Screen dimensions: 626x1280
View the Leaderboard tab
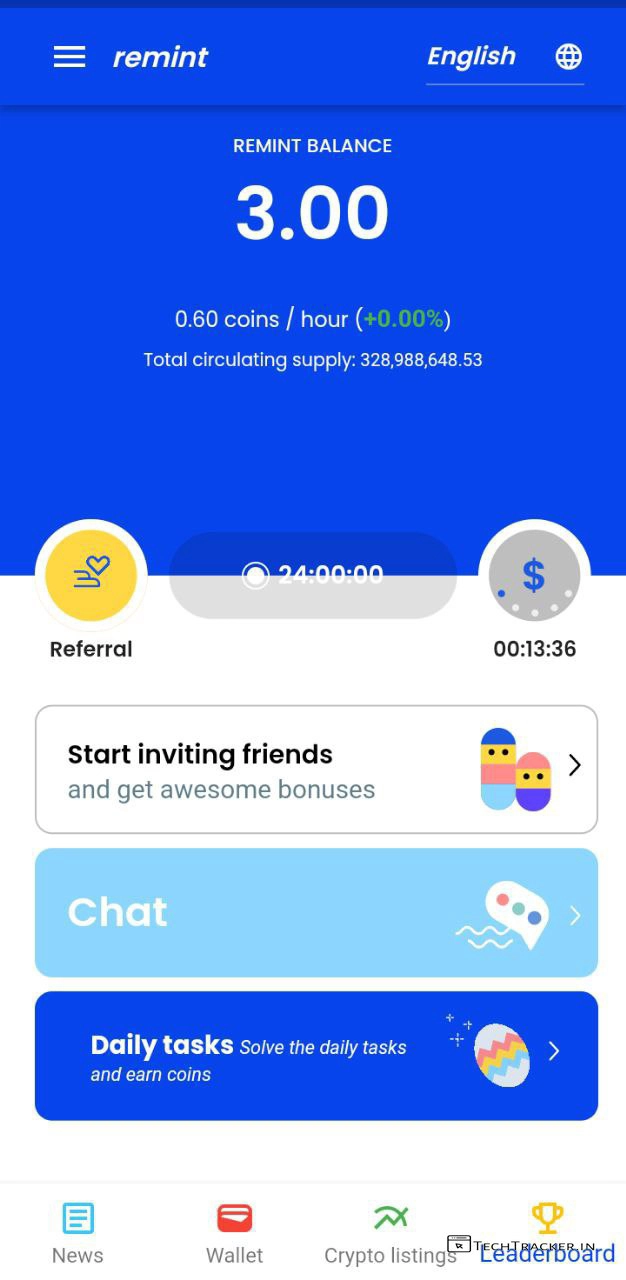(x=547, y=1233)
